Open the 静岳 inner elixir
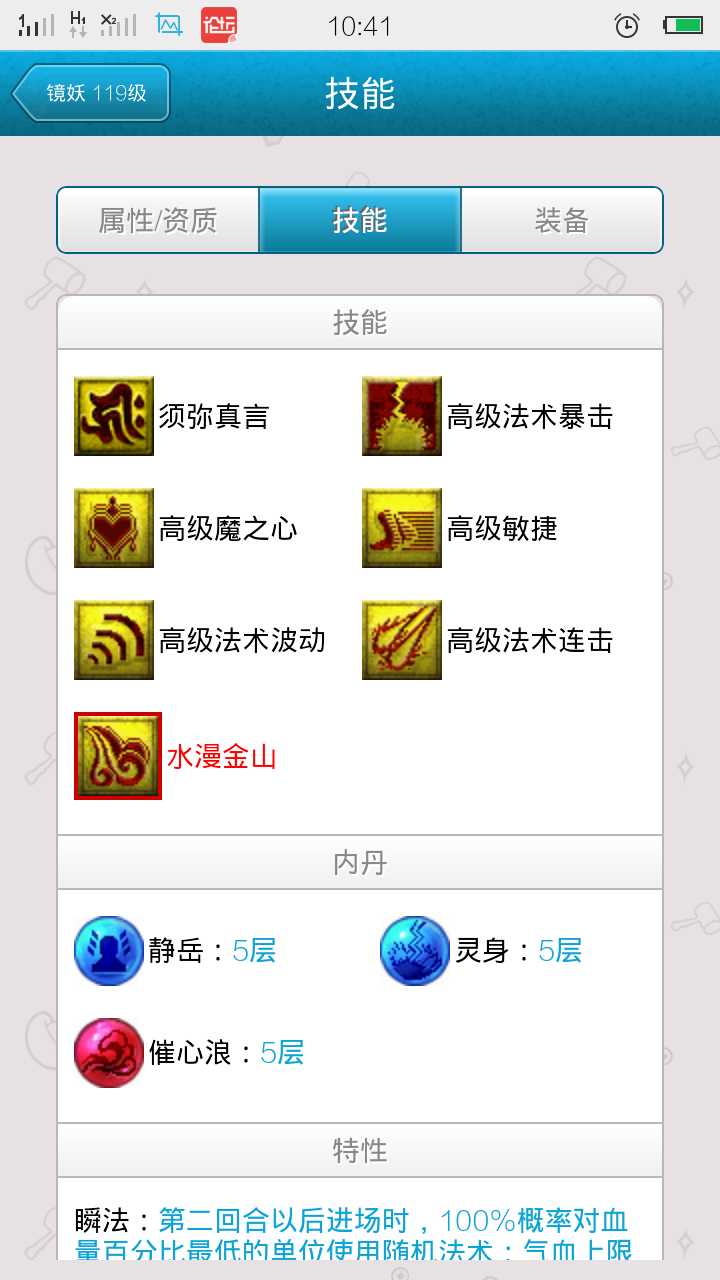This screenshot has height=1280, width=720. (109, 950)
